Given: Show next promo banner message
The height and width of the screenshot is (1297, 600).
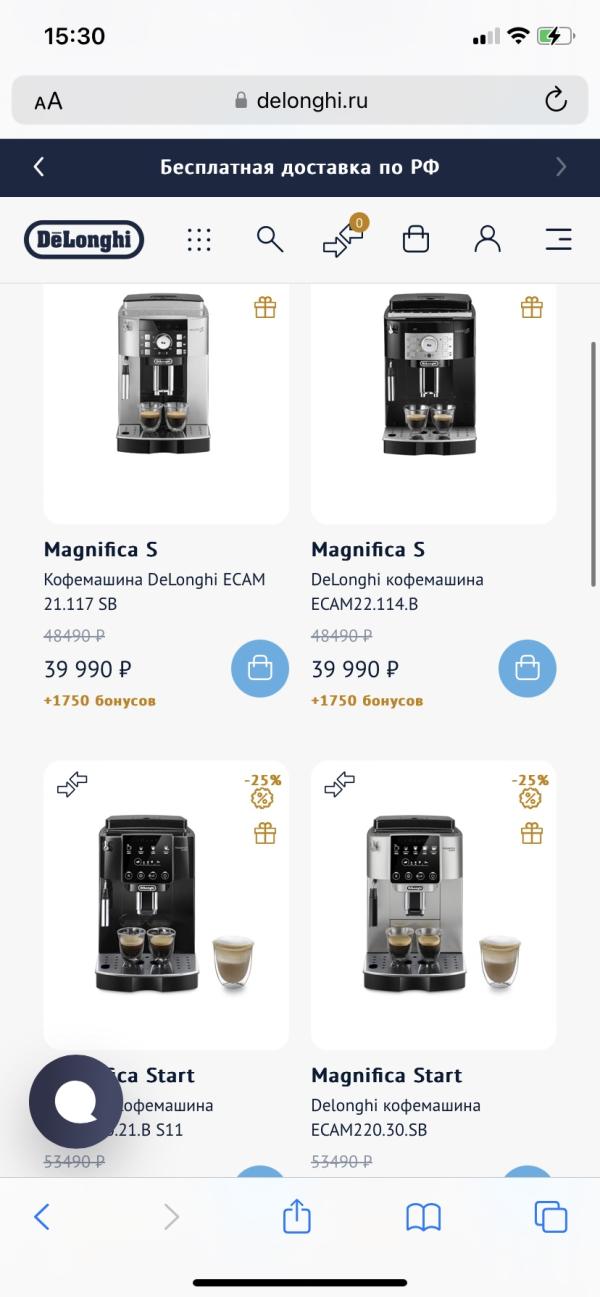Looking at the screenshot, I should [x=561, y=167].
